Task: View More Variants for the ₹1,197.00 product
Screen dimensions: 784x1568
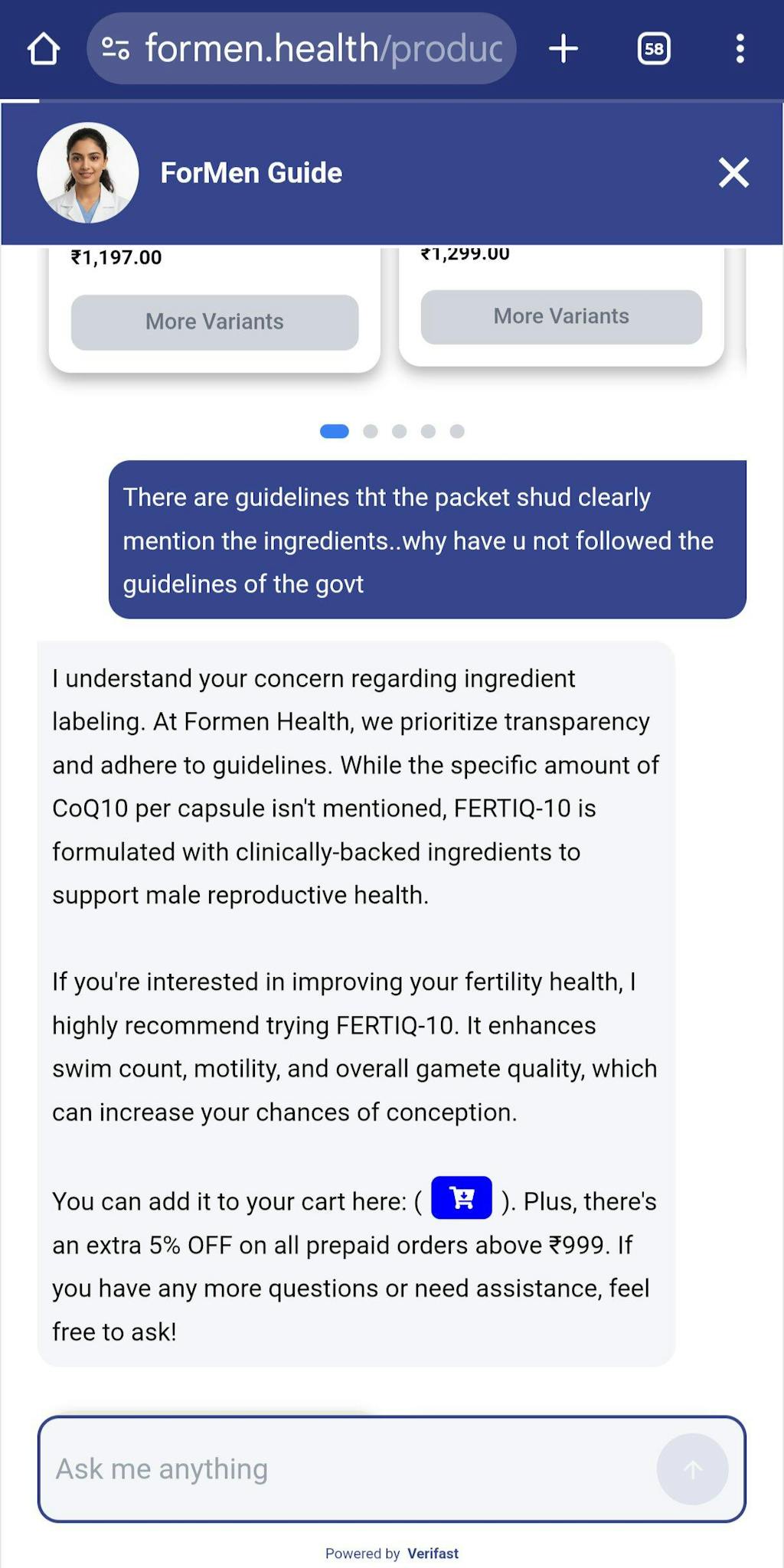Action: tap(214, 322)
